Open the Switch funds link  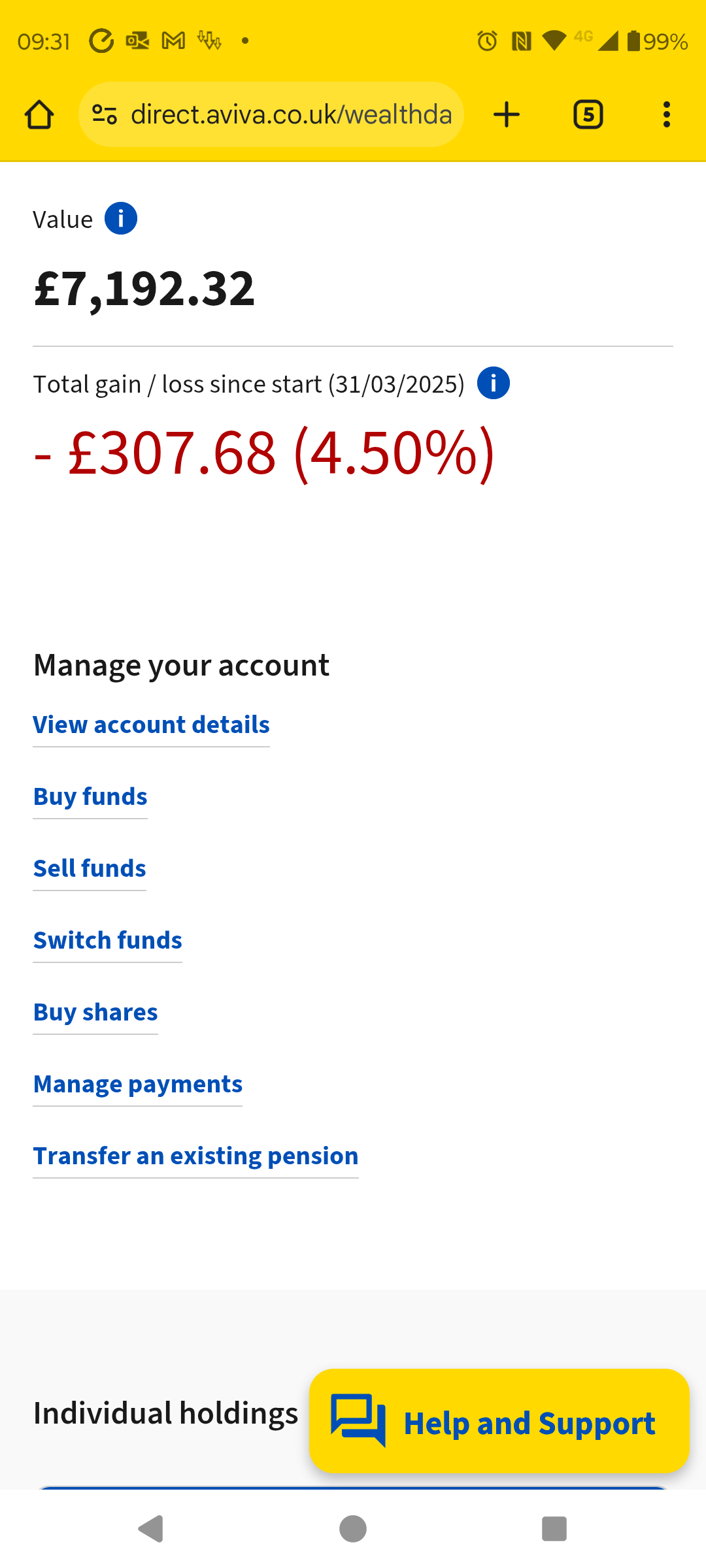108,941
